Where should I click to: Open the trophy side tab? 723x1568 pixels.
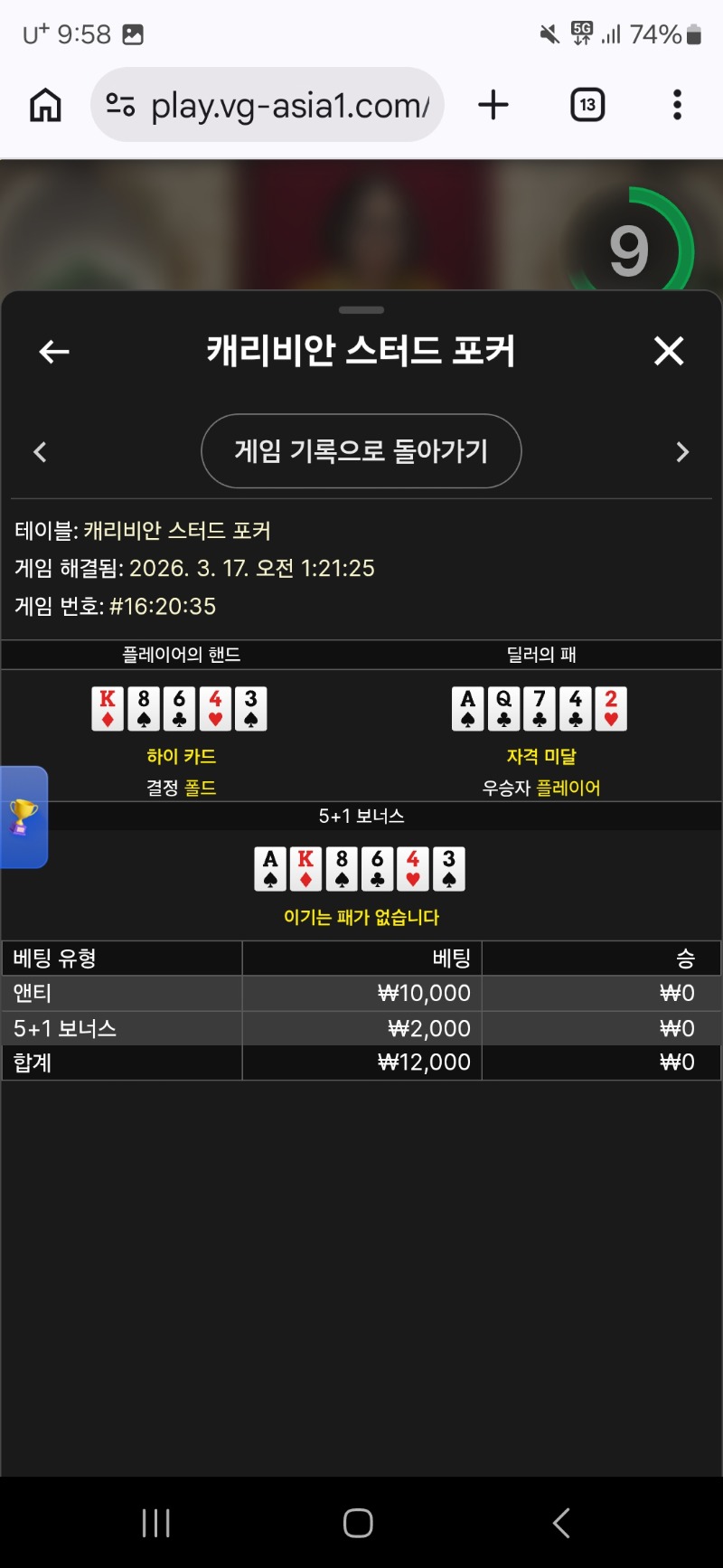[23, 817]
